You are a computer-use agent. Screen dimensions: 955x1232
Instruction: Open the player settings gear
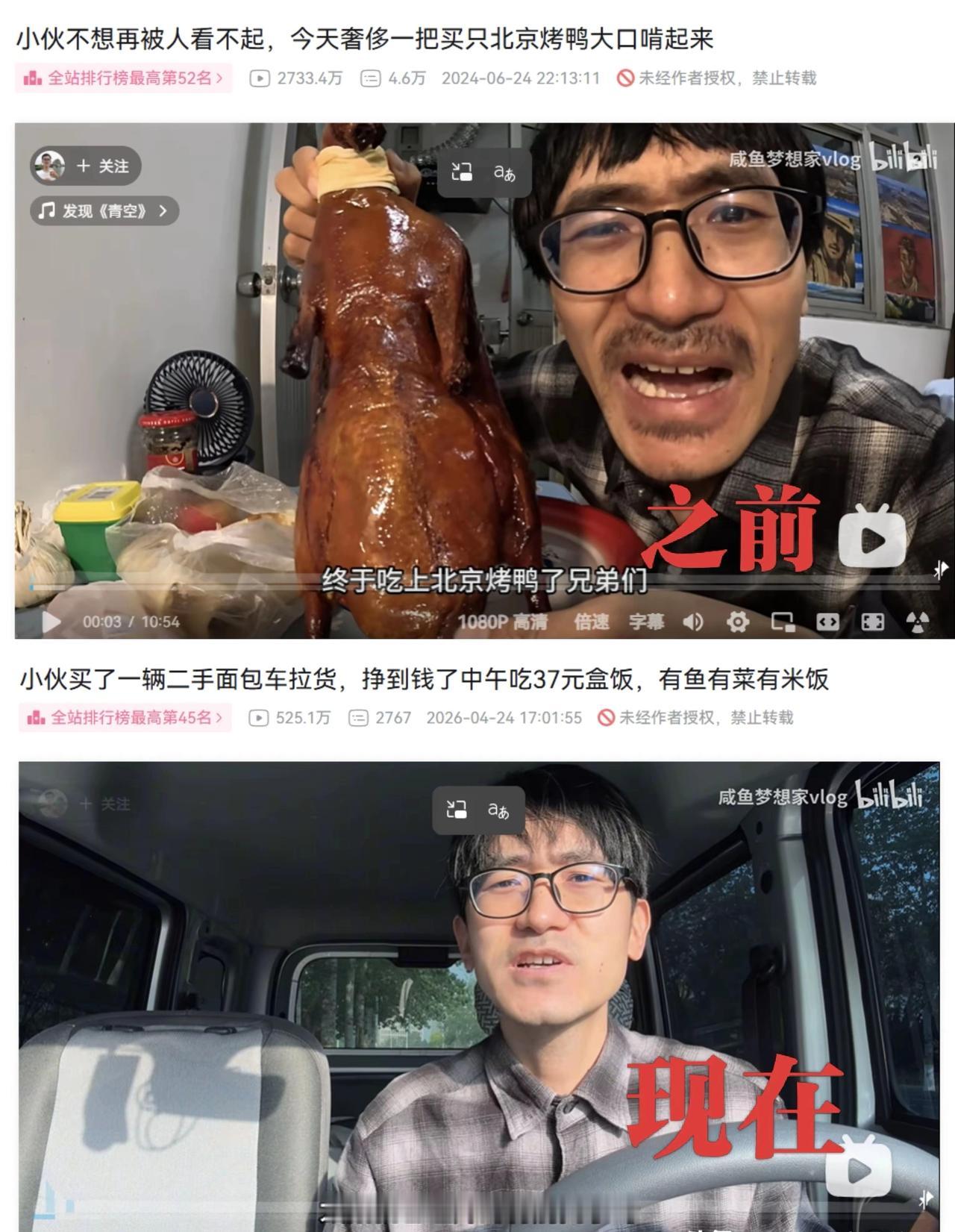(x=737, y=621)
